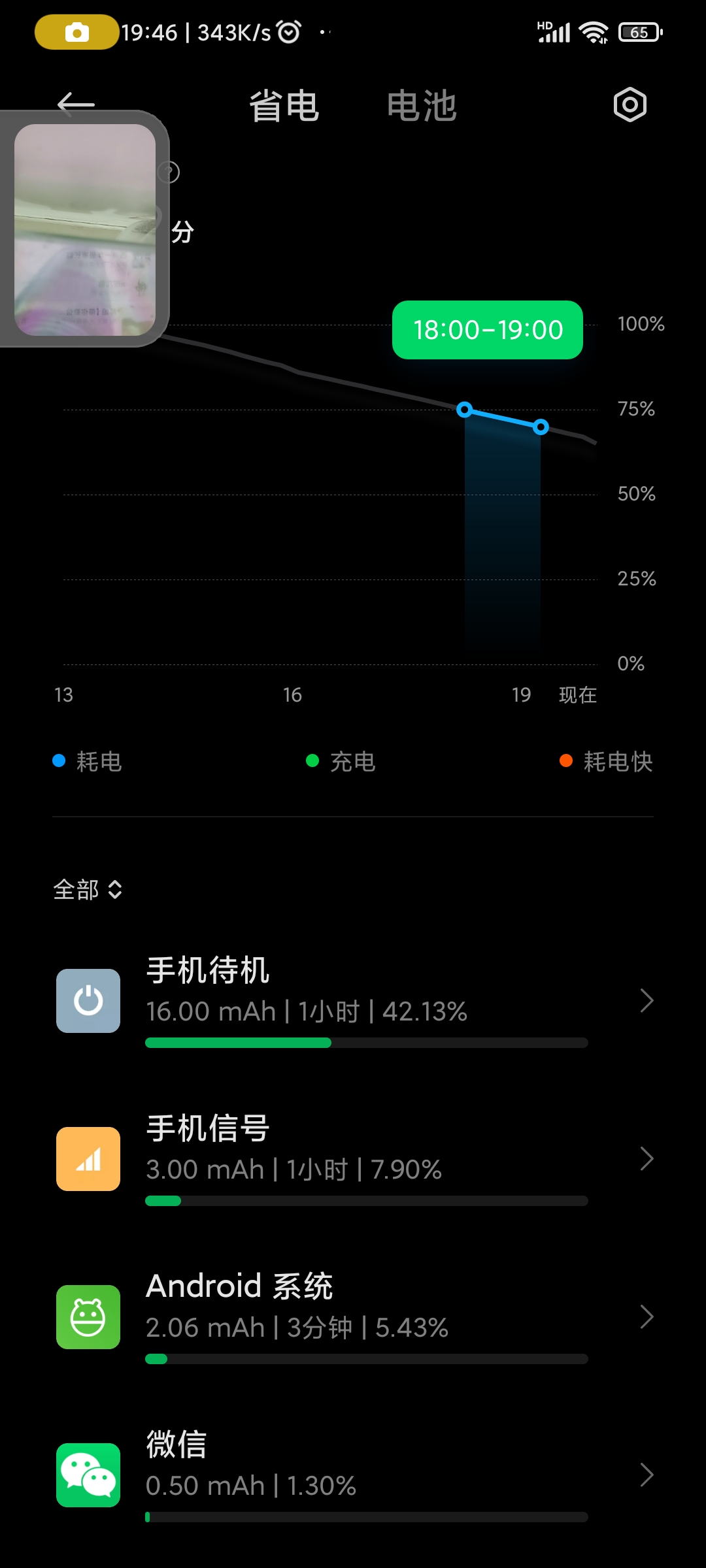
Task: Open 微信 power usage details
Action: click(x=353, y=1475)
